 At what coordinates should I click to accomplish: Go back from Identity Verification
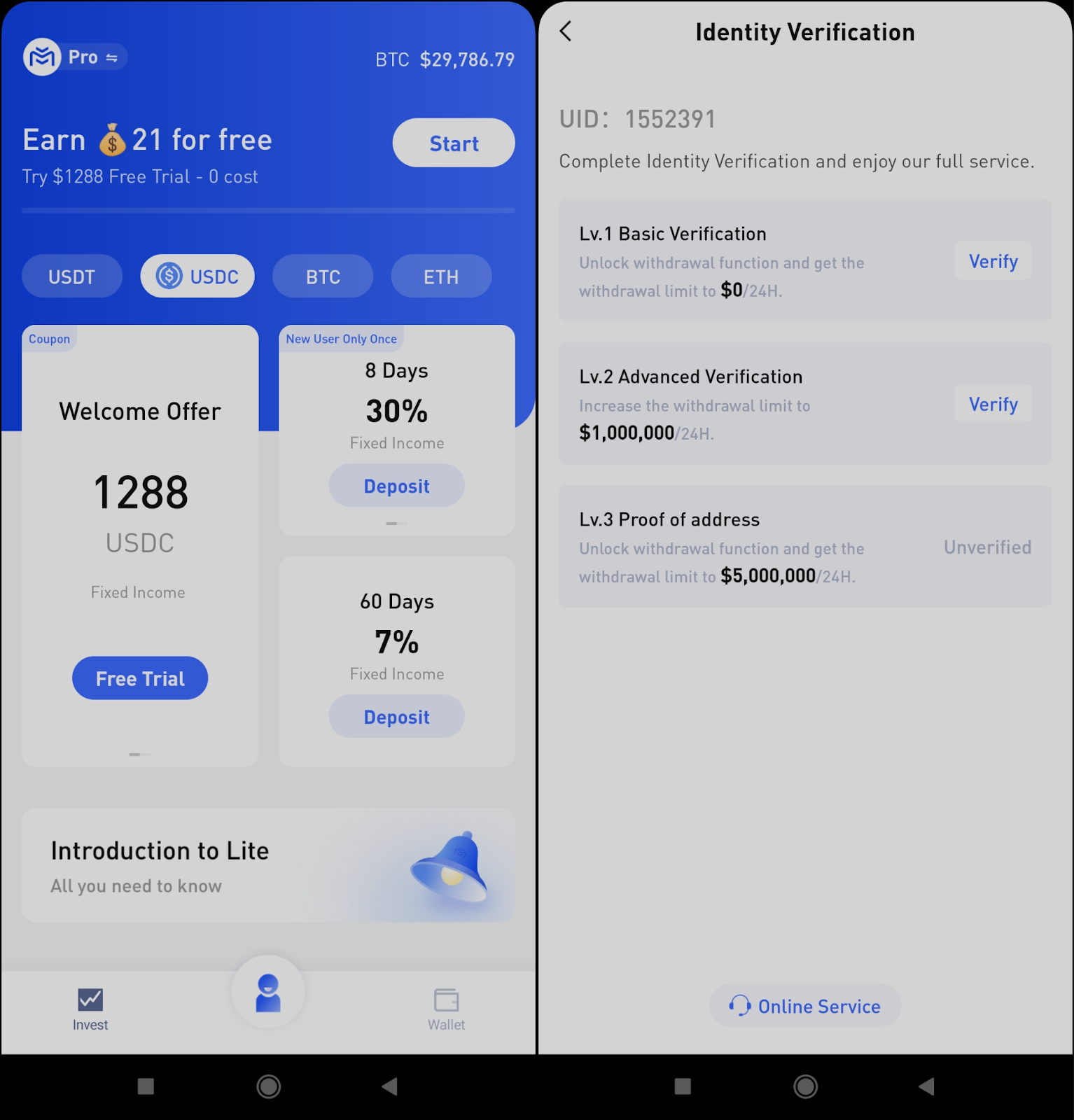point(566,31)
